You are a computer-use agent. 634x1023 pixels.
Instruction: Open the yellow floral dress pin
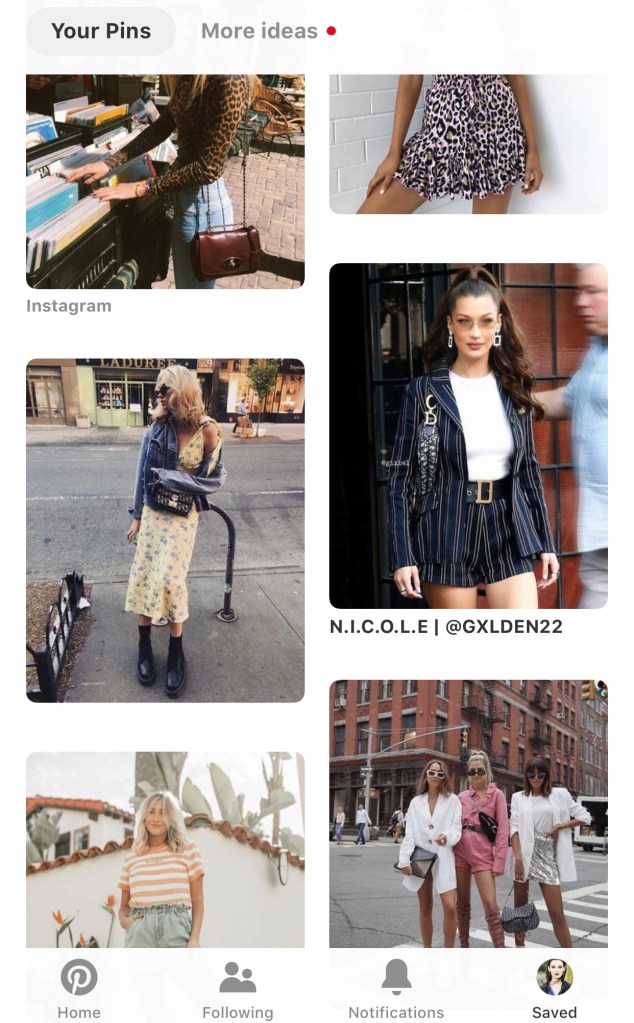165,530
